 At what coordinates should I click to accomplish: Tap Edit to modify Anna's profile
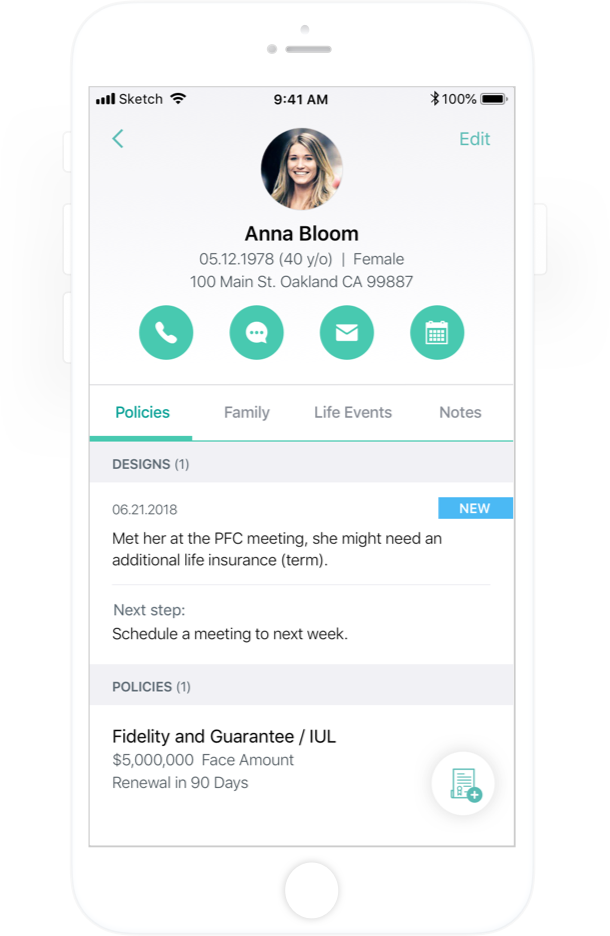point(474,139)
